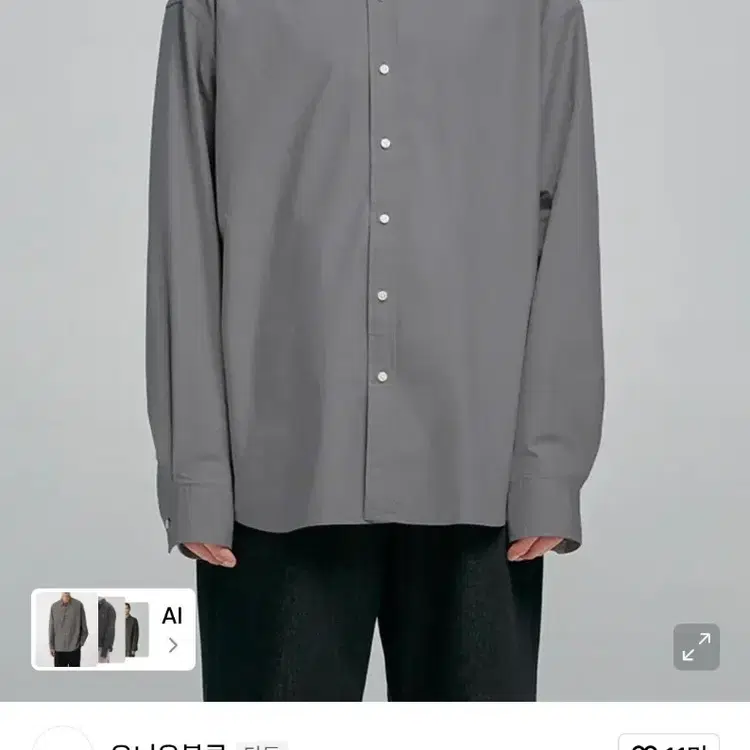Tap the heart like button
This screenshot has height=750, width=750.
[667, 742]
